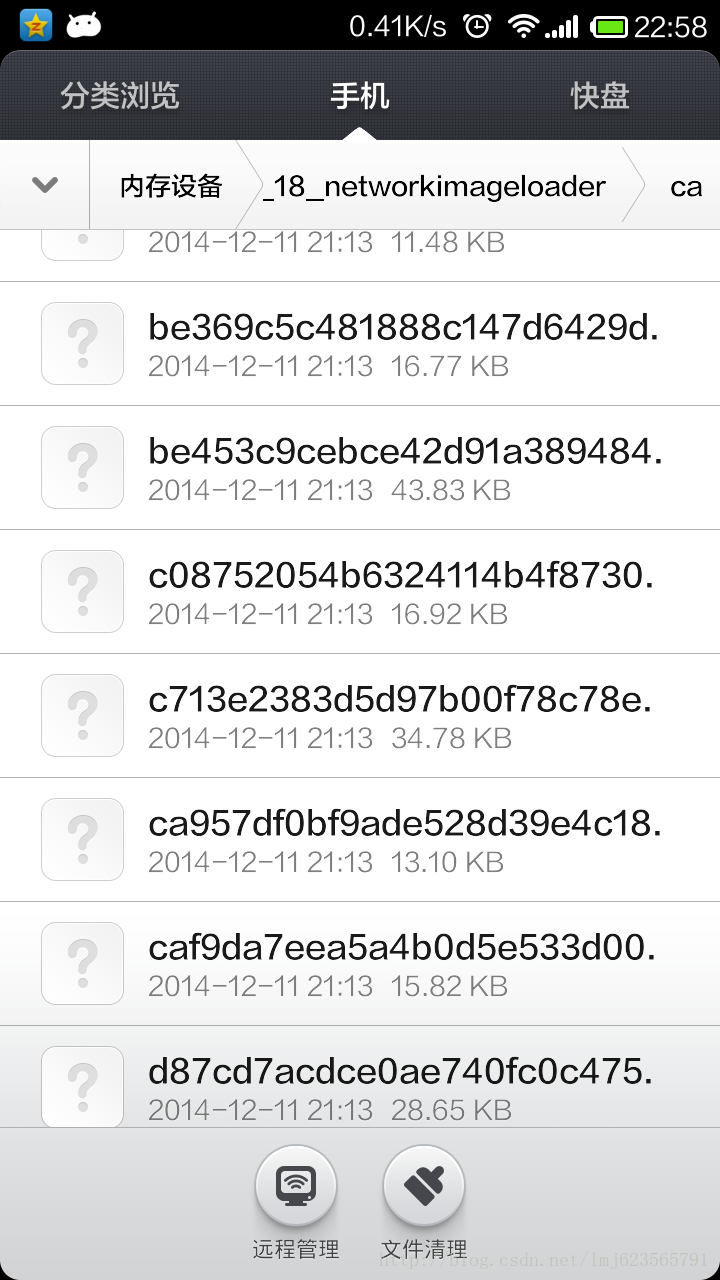Open file caf9da7eea5a4b0d5e533d00
This screenshot has height=1280, width=720.
click(360, 963)
